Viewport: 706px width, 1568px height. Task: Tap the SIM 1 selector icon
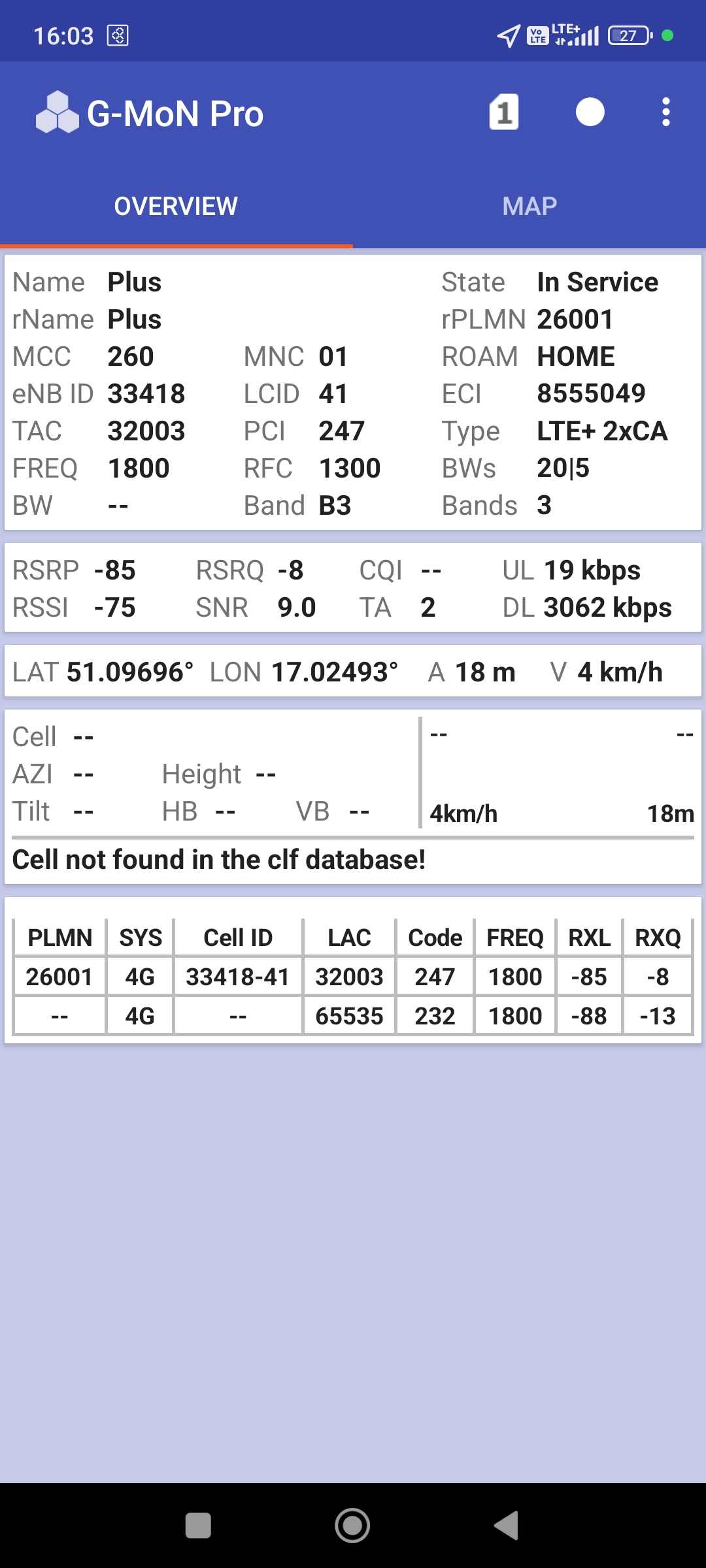(504, 112)
